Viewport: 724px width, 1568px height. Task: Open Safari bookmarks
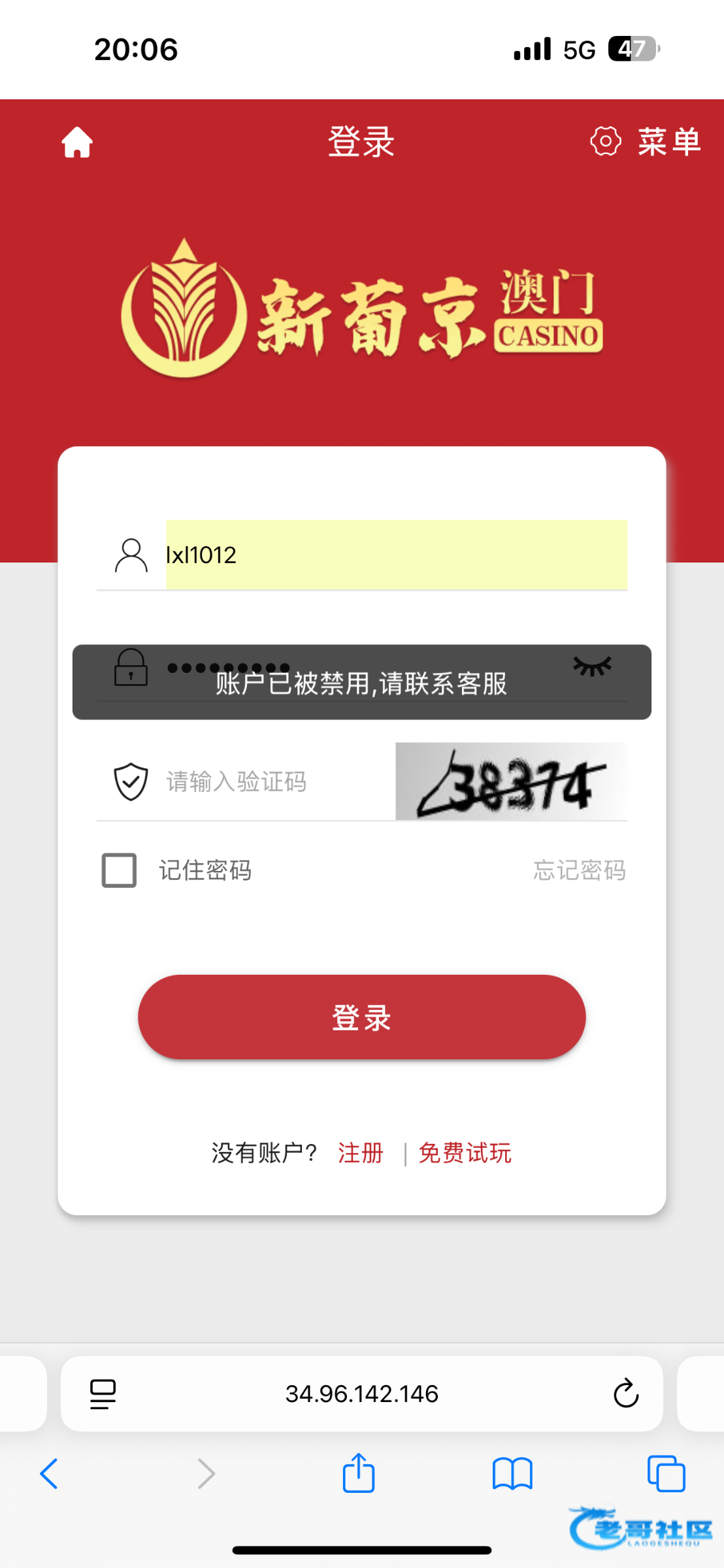pos(512,1474)
